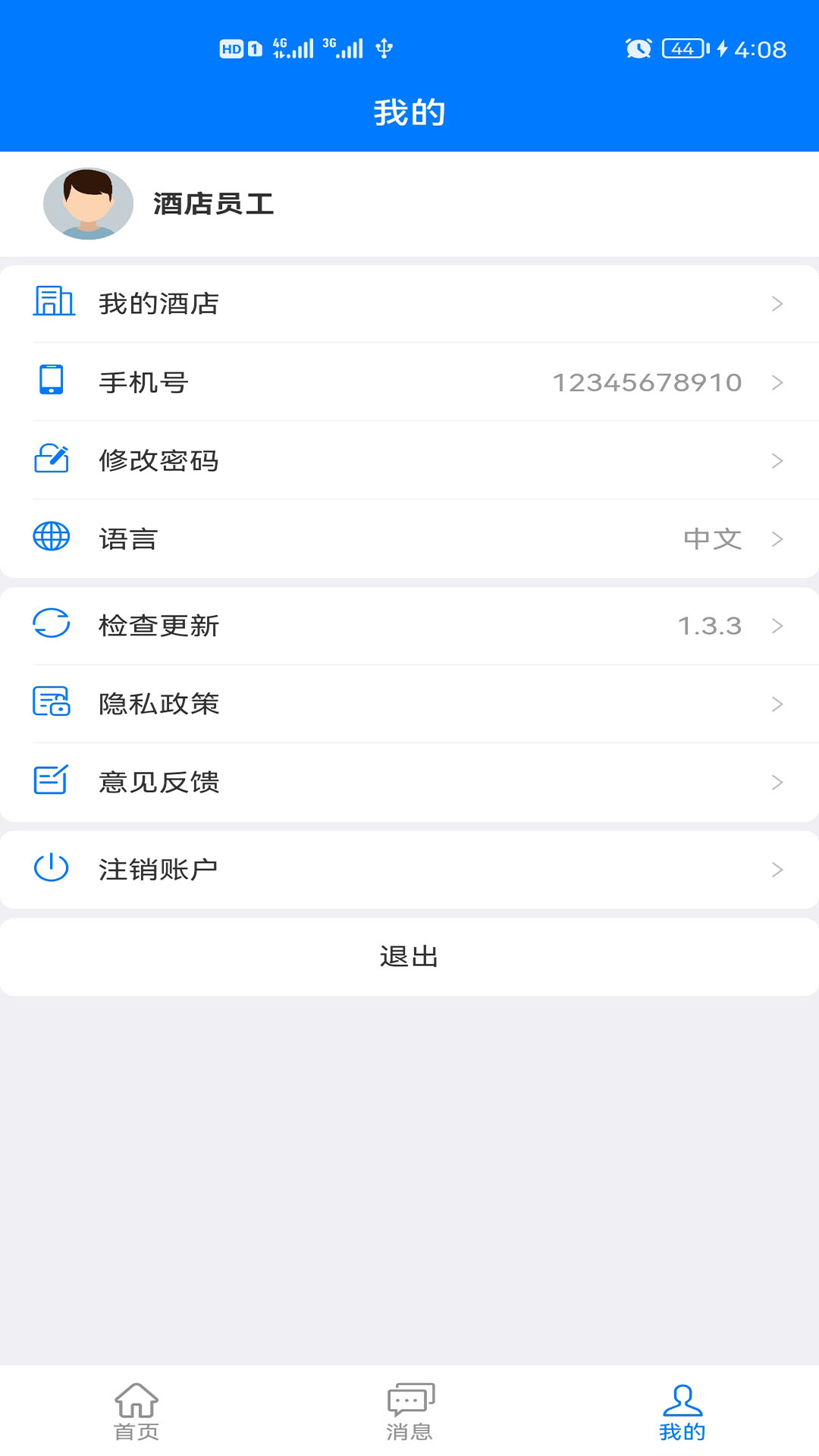
Task: Click the 检查更新 refresh icon
Action: pyautogui.click(x=52, y=626)
